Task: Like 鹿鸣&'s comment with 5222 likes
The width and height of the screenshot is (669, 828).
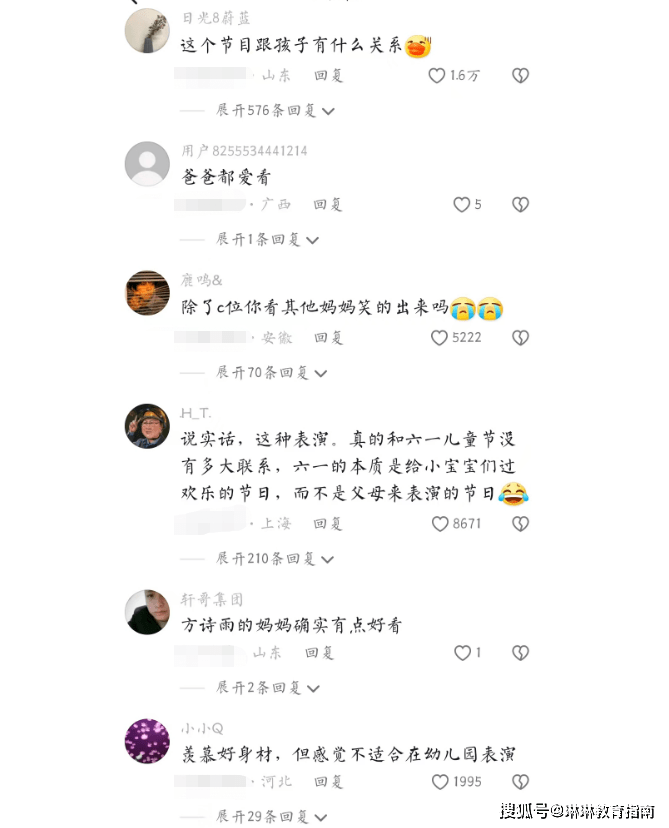Action: (439, 338)
